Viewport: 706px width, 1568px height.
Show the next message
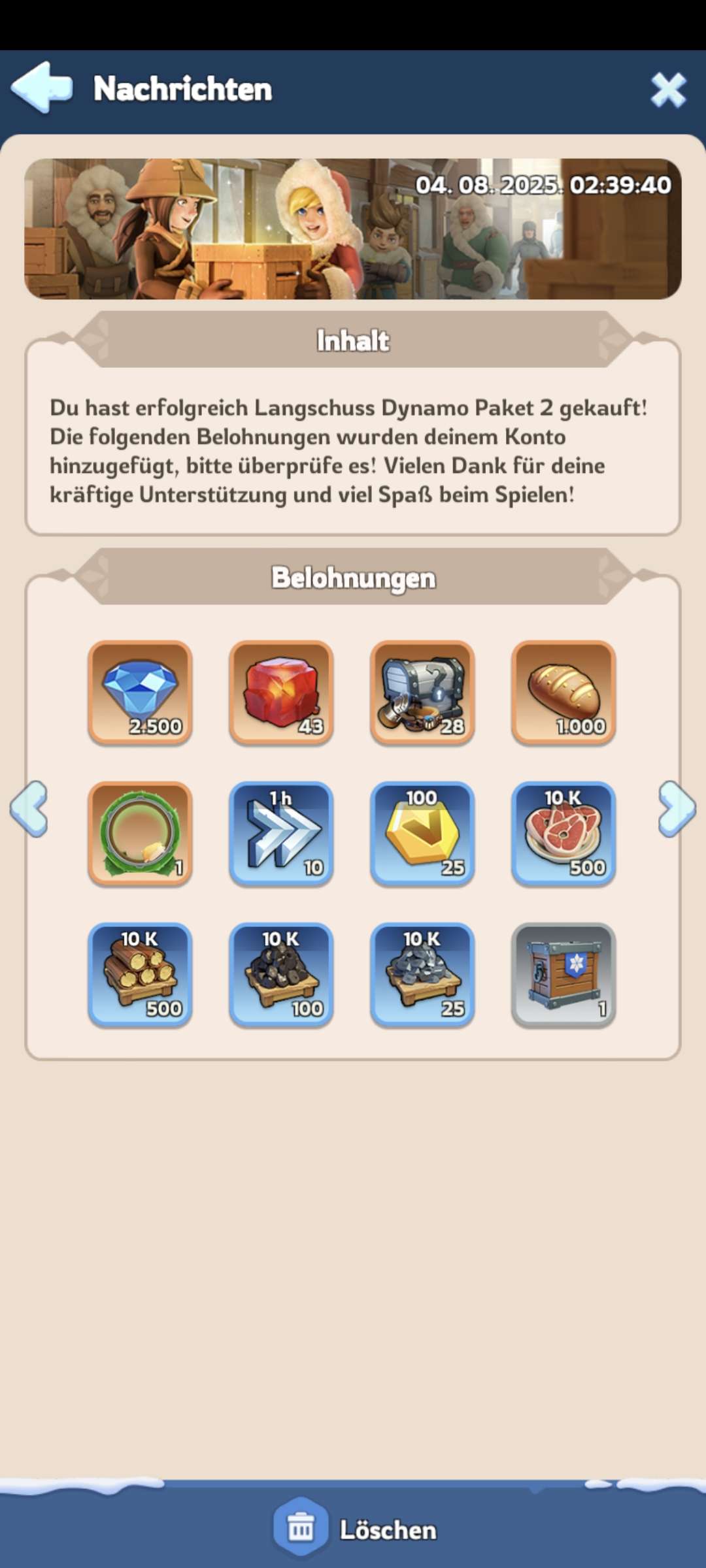click(x=677, y=809)
